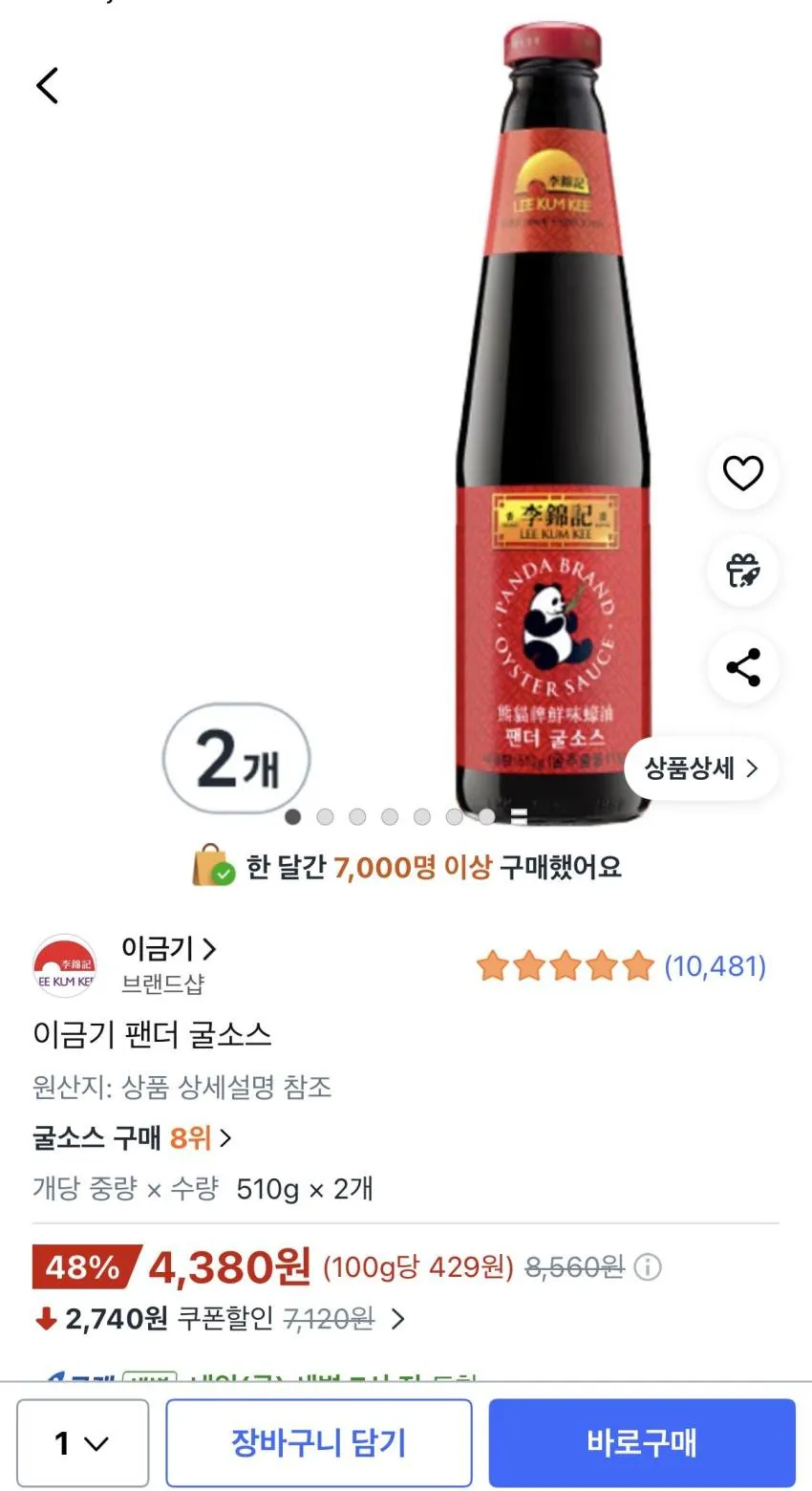Share this product using the share icon
This screenshot has width=812, height=1491.
pyautogui.click(x=742, y=669)
